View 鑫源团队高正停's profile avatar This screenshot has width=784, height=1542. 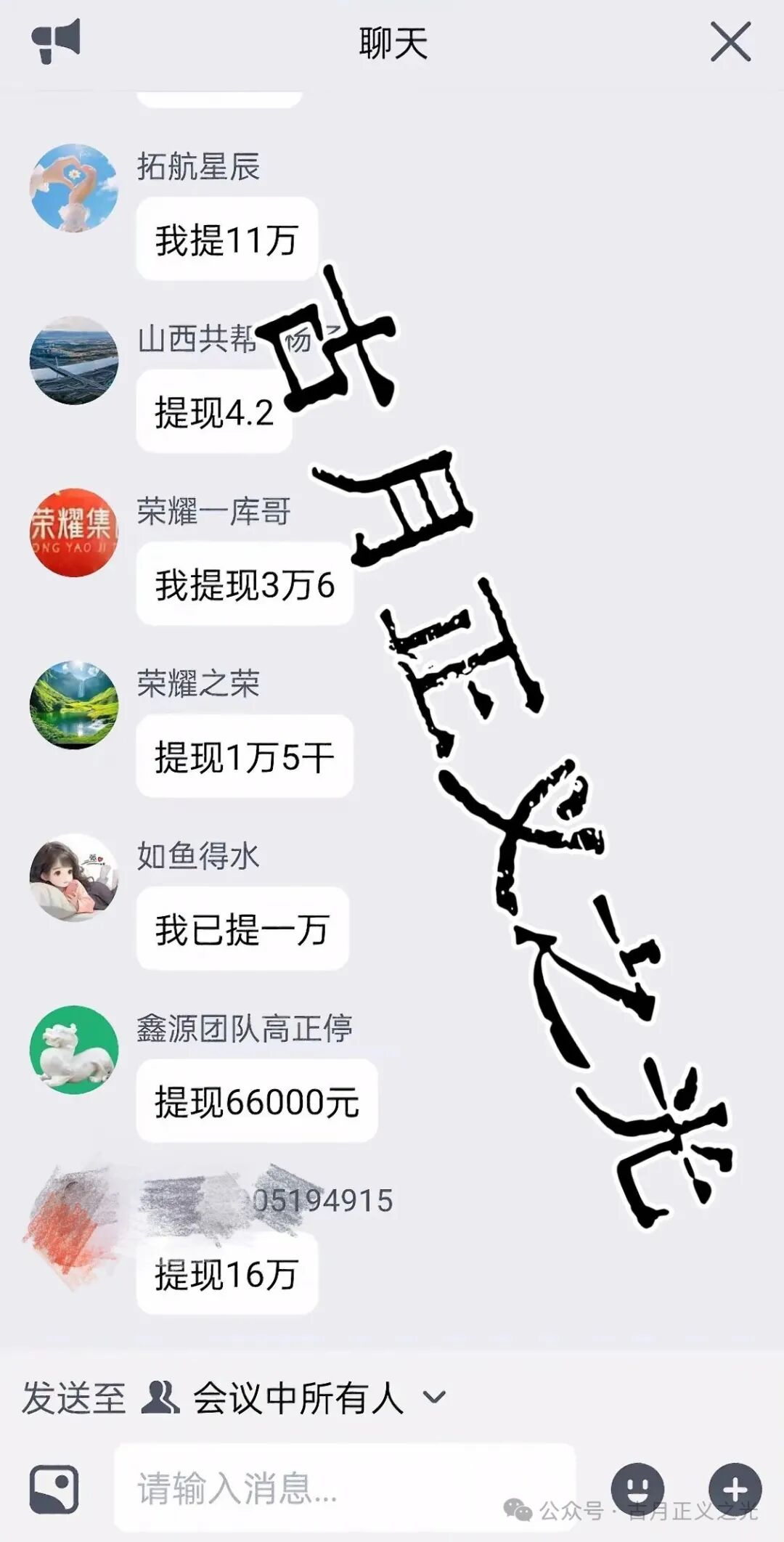coord(74,1050)
